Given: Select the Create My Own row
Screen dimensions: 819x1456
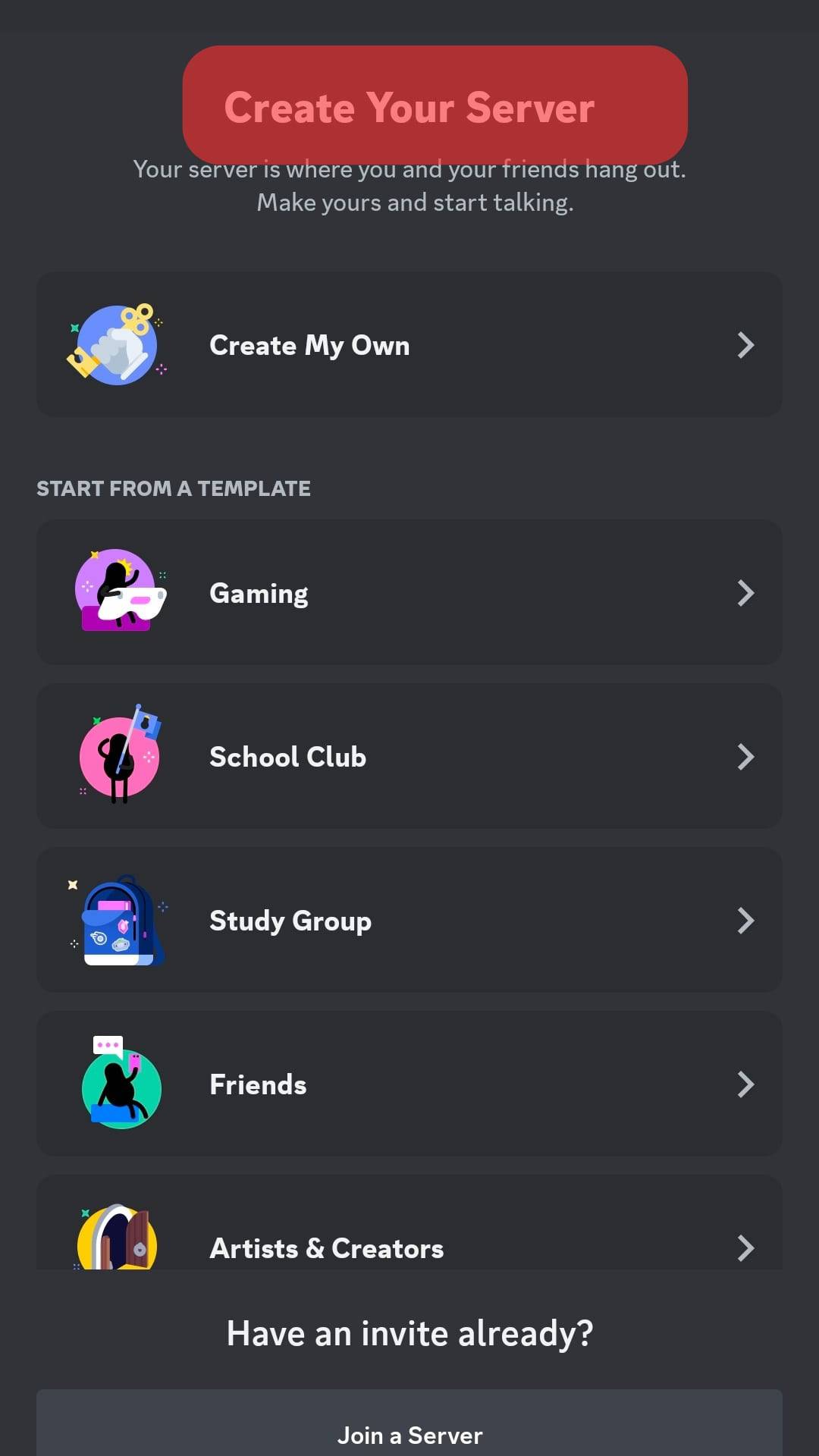Looking at the screenshot, I should click(x=409, y=345).
